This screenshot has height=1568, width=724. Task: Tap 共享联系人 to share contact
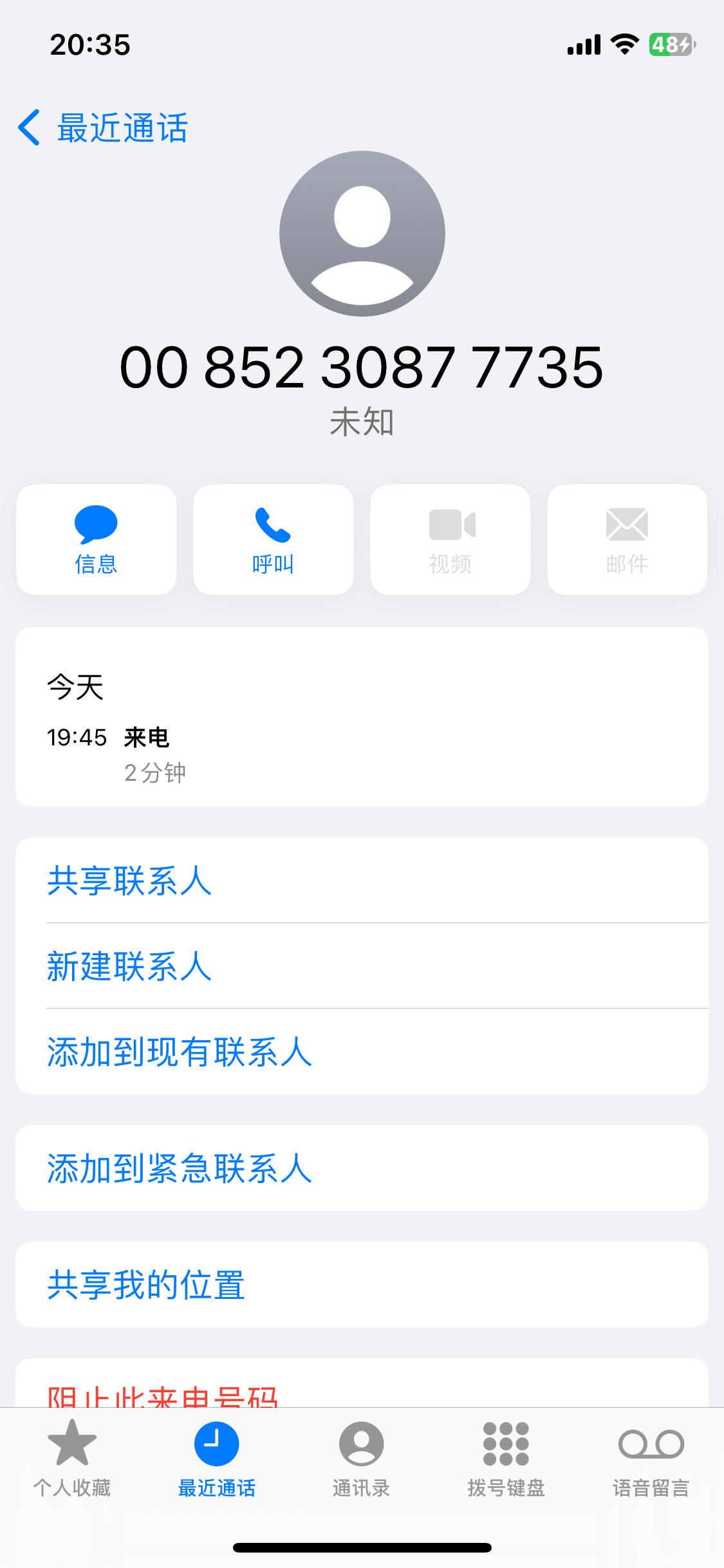click(129, 880)
